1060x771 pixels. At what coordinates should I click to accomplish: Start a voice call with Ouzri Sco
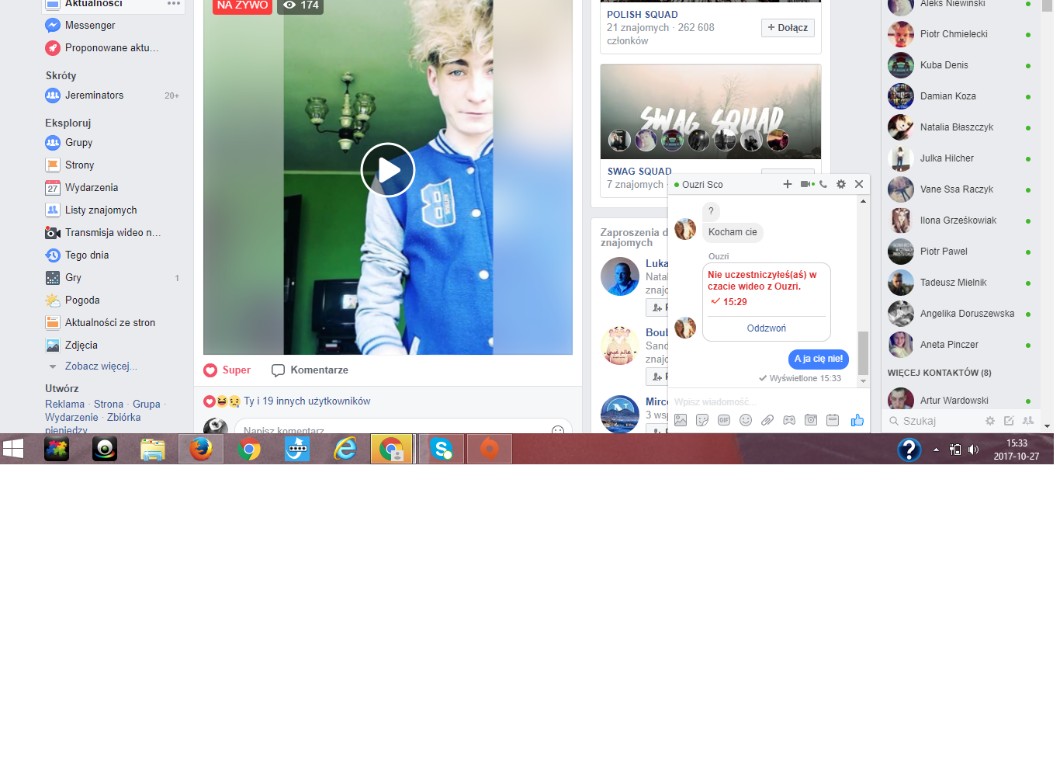point(823,184)
